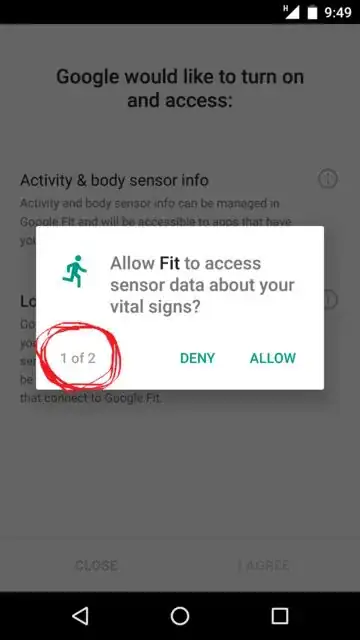Image resolution: width=360 pixels, height=640 pixels.
Task: Open recent apps overview
Action: tap(280, 616)
